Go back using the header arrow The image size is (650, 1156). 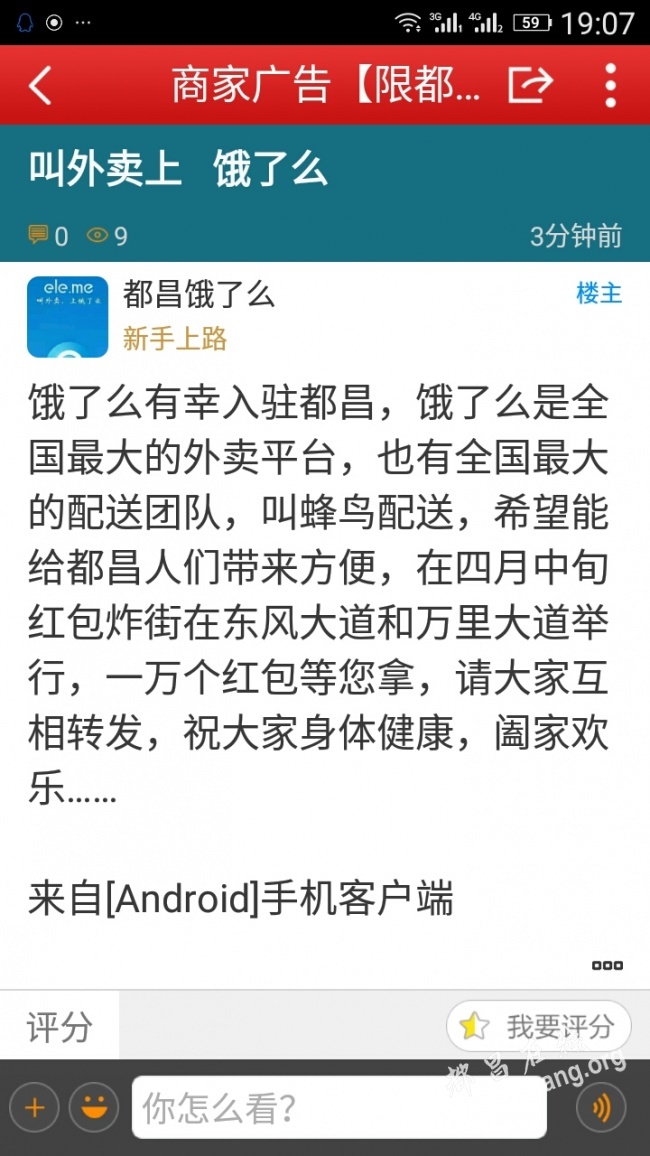[x=41, y=86]
